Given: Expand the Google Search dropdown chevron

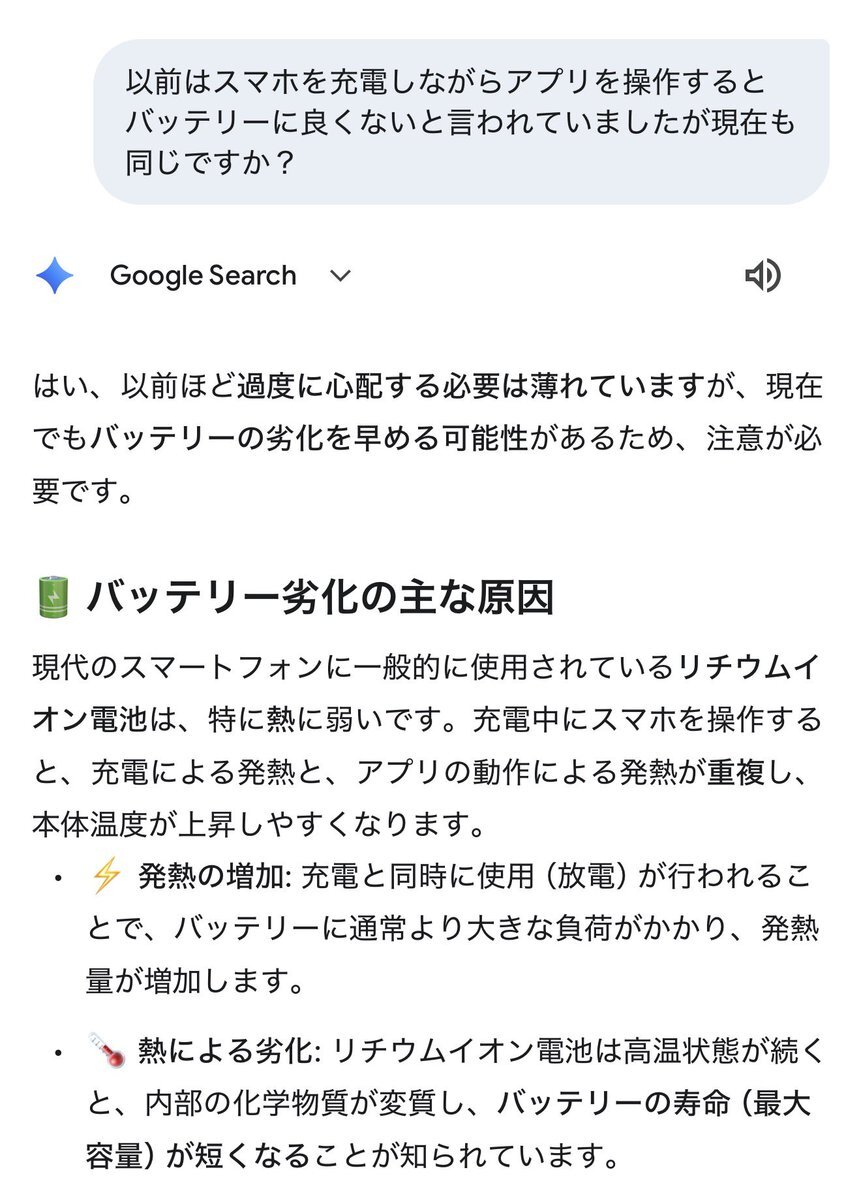Looking at the screenshot, I should coord(341,277).
